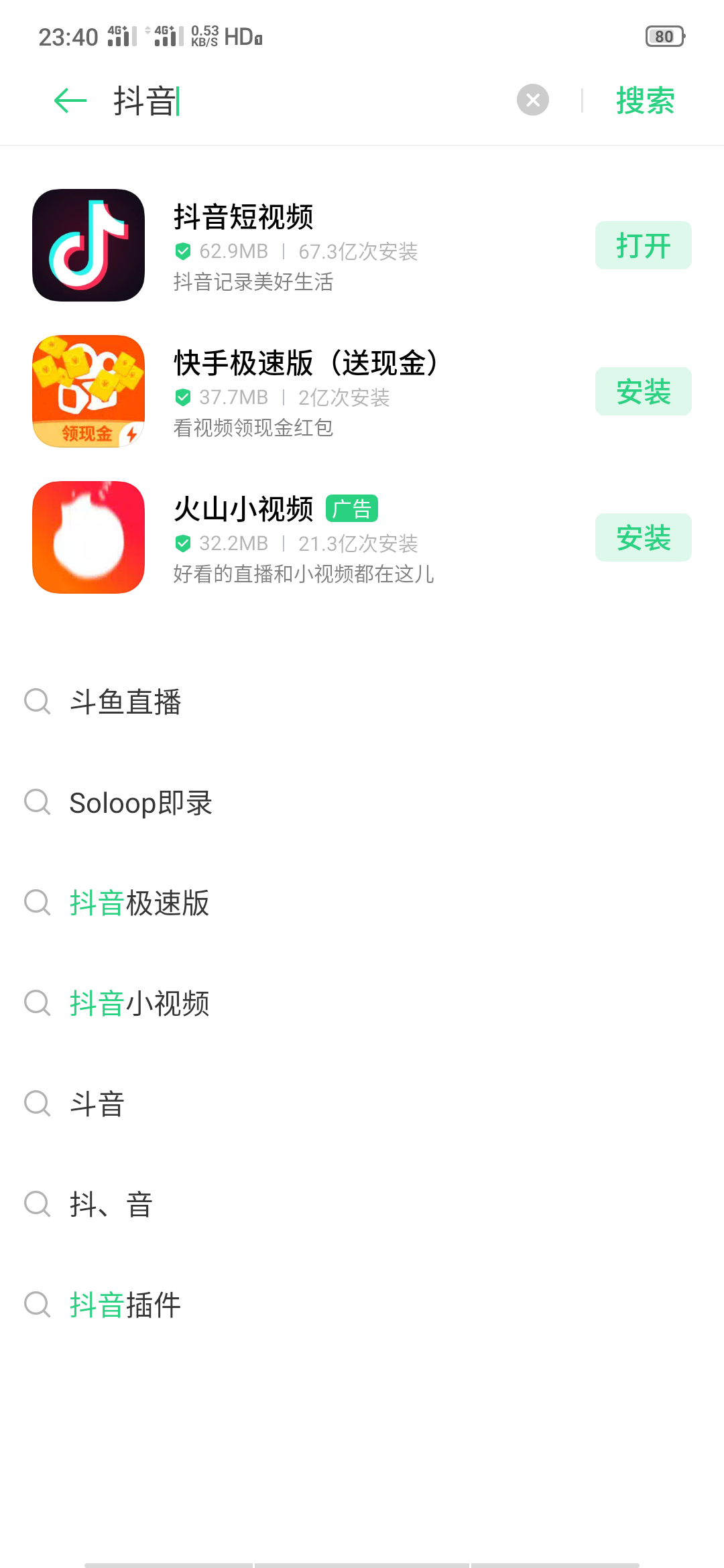The height and width of the screenshot is (1568, 724).
Task: Search for 抖音插件 suggestion
Action: [x=362, y=1305]
